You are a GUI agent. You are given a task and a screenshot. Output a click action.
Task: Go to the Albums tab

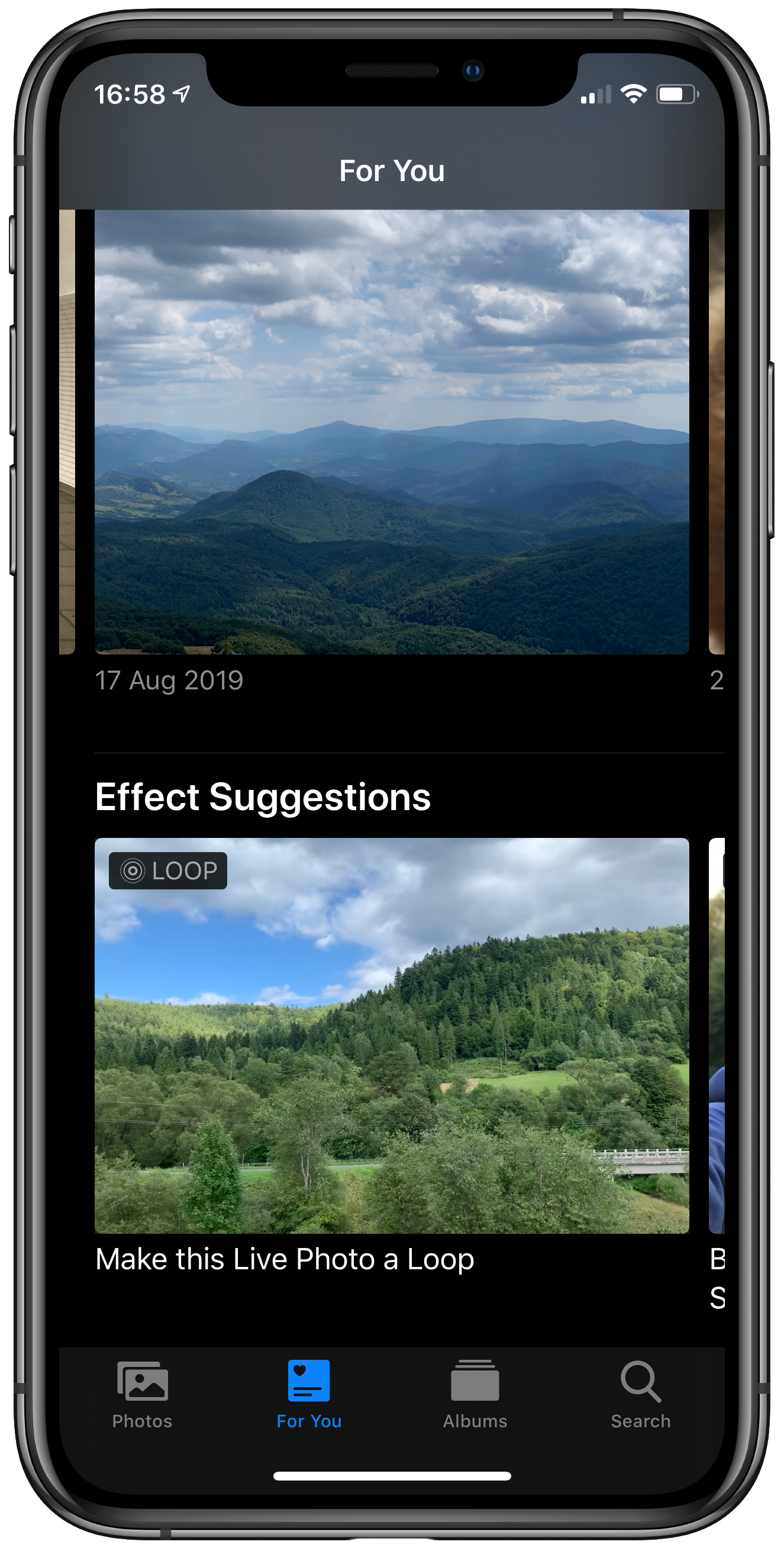[475, 1394]
